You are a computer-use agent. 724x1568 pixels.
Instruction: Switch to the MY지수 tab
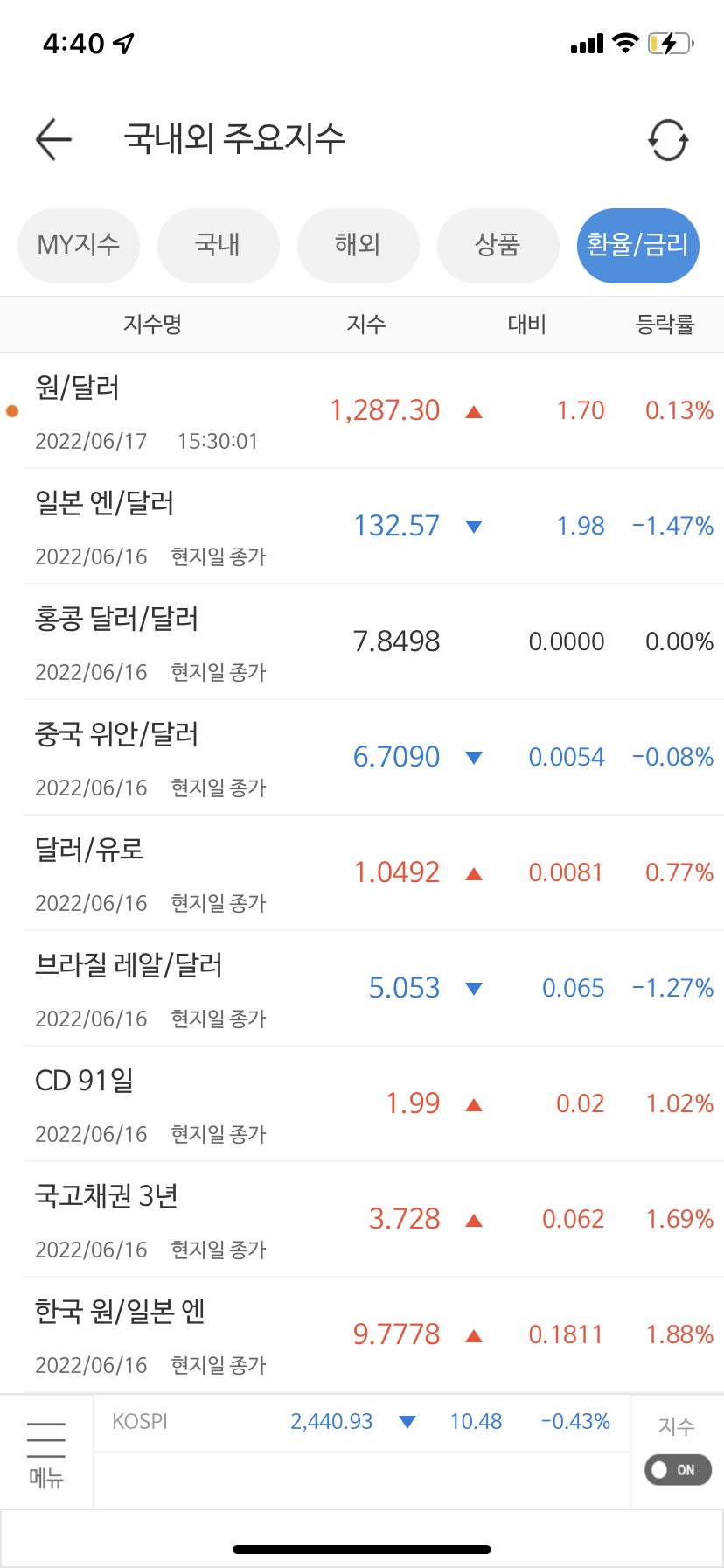[x=79, y=245]
